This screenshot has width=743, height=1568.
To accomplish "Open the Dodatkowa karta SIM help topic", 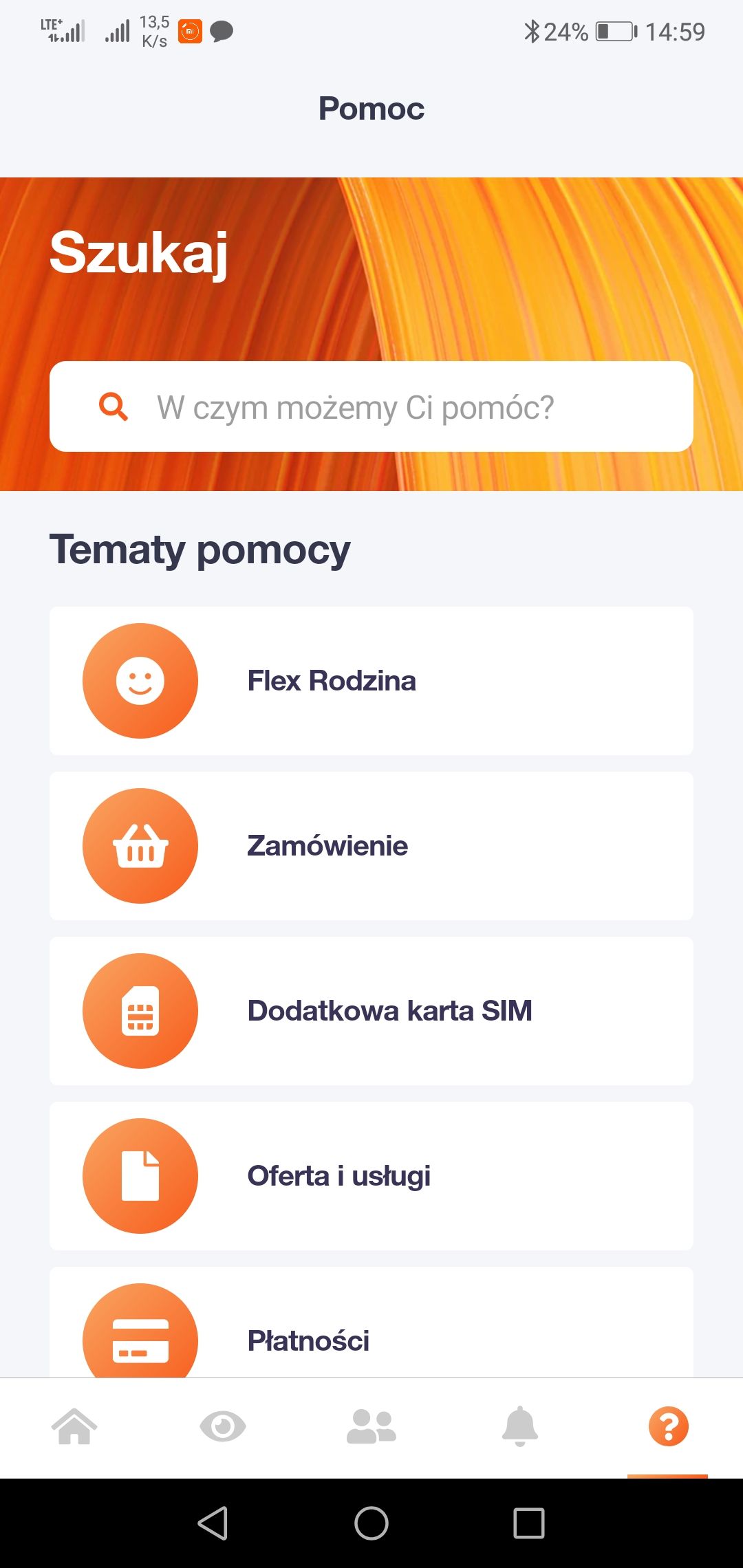I will point(371,1010).
